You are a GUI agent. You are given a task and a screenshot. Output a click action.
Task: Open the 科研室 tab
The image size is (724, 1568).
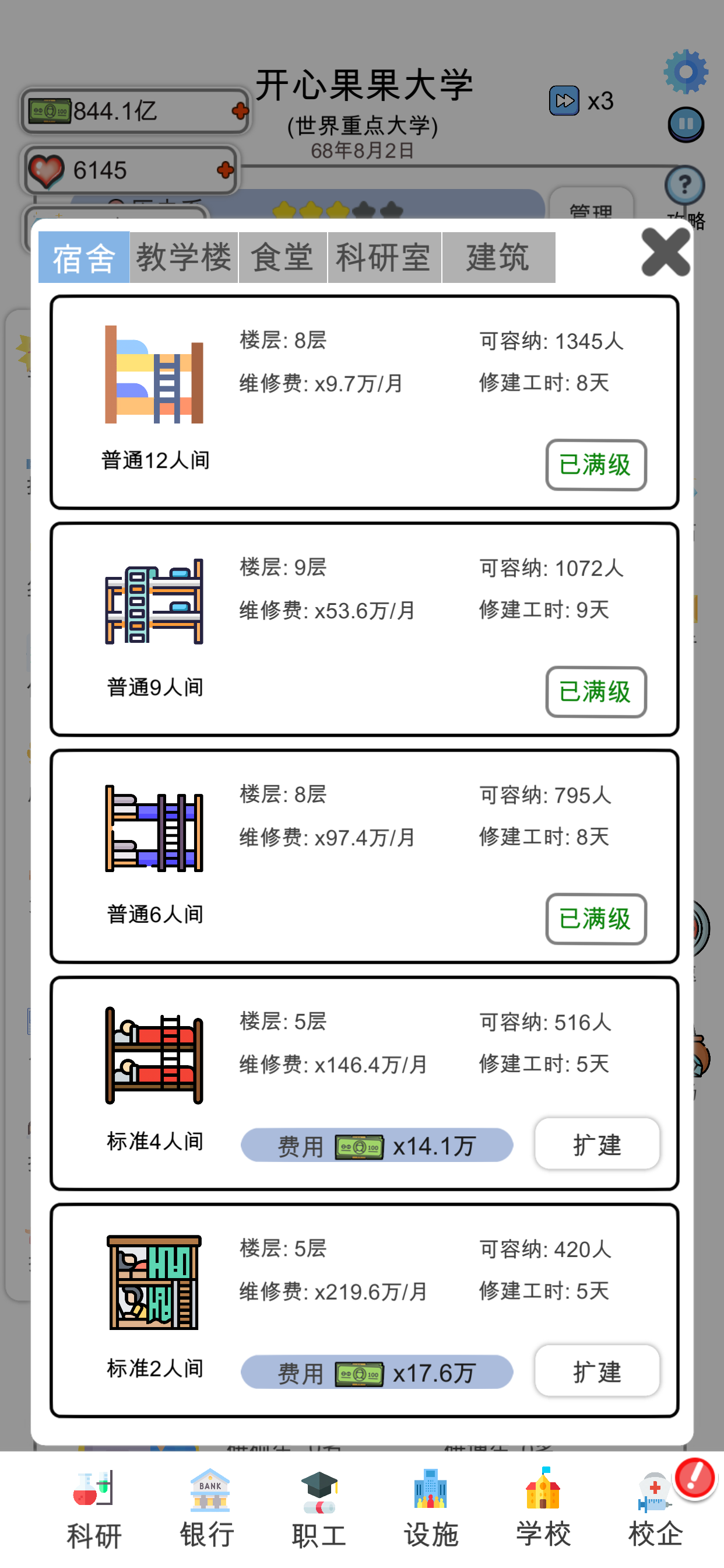pos(384,257)
